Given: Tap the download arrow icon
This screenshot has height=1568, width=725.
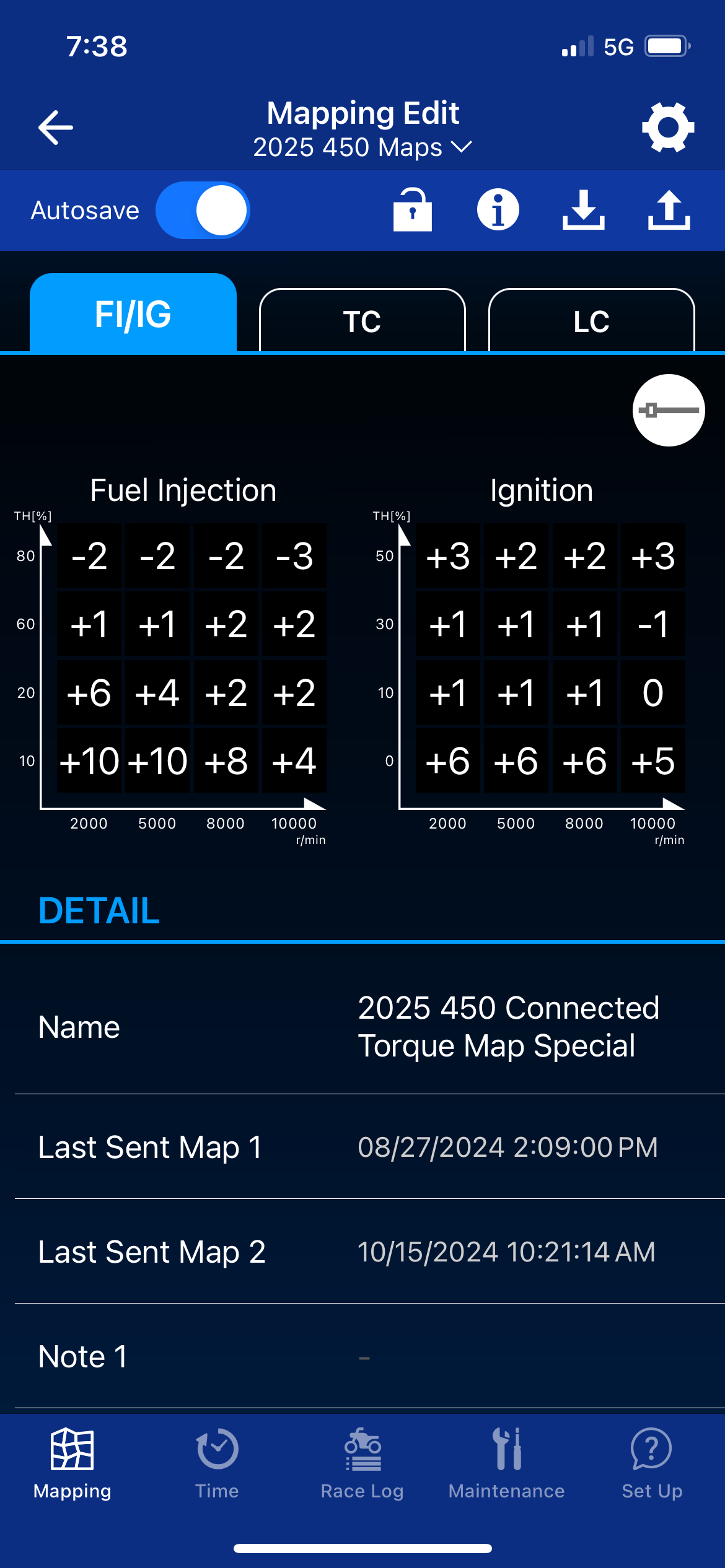Looking at the screenshot, I should [x=583, y=210].
